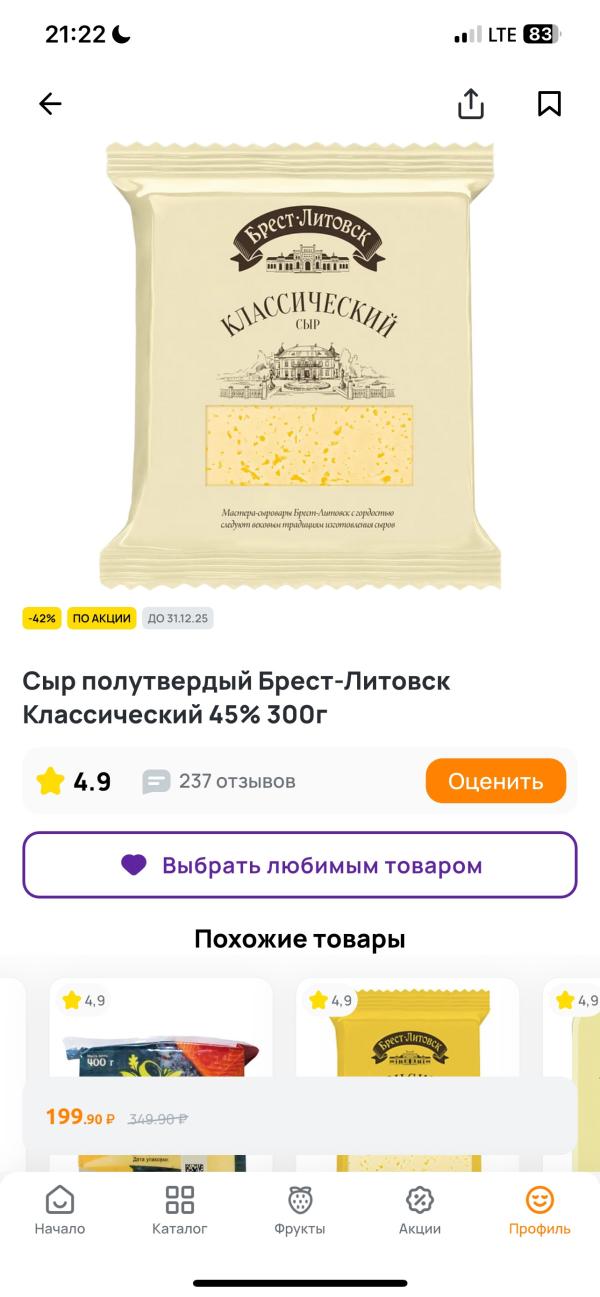The image size is (600, 1297).
Task: Open the Каталог tab
Action: pyautogui.click(x=180, y=1210)
